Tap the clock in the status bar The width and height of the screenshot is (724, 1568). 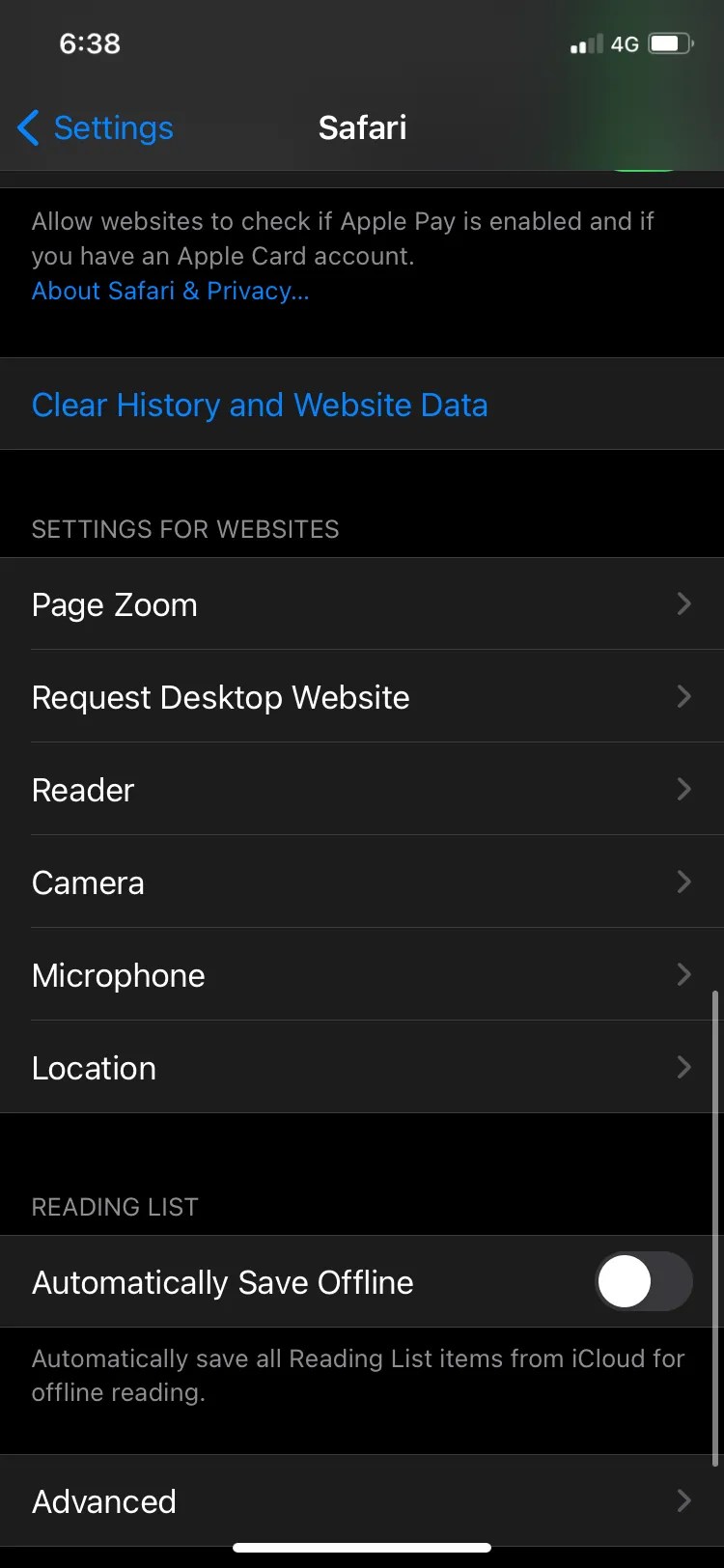point(89,42)
